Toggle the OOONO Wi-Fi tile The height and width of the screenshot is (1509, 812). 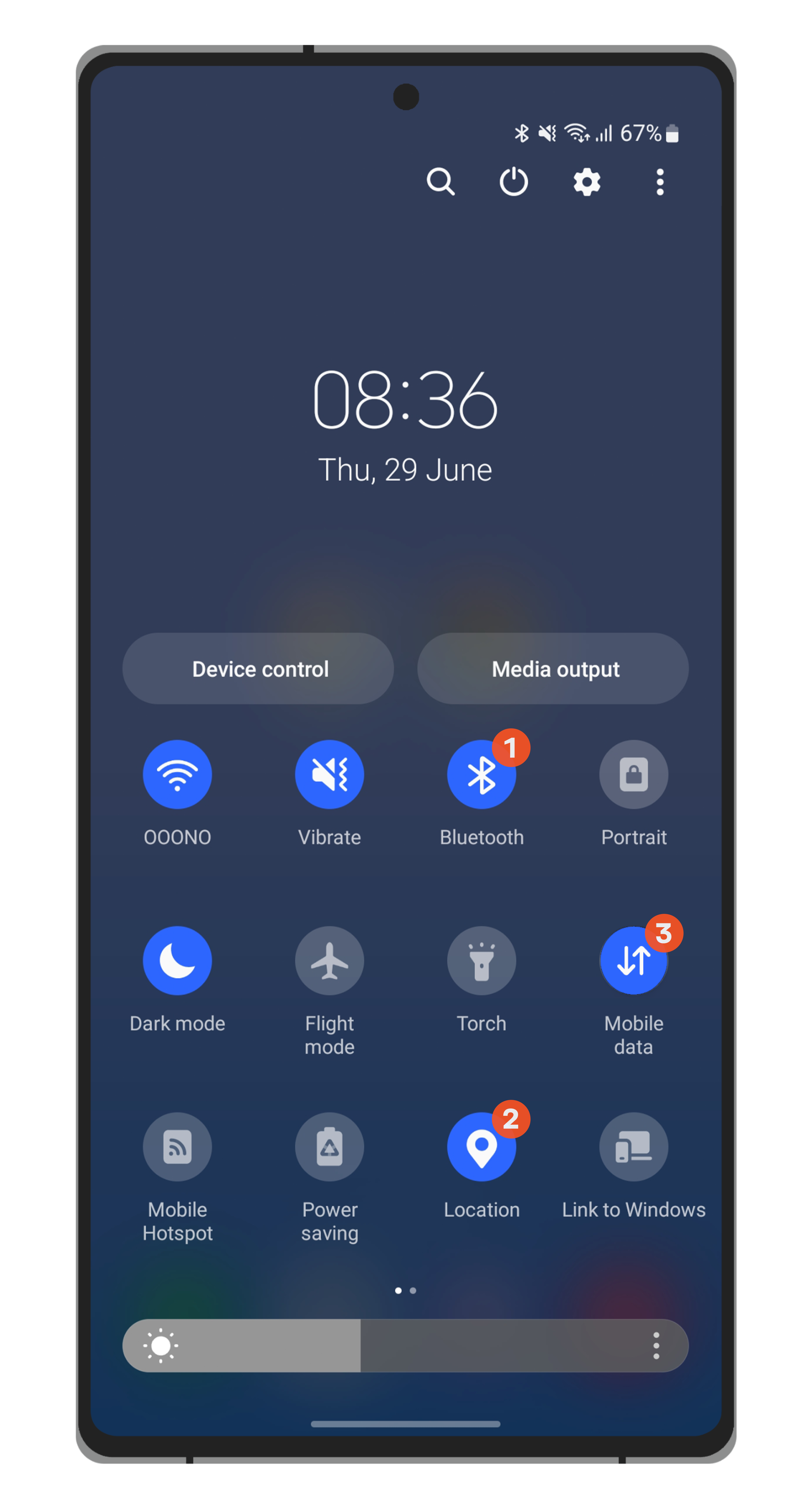(x=177, y=774)
